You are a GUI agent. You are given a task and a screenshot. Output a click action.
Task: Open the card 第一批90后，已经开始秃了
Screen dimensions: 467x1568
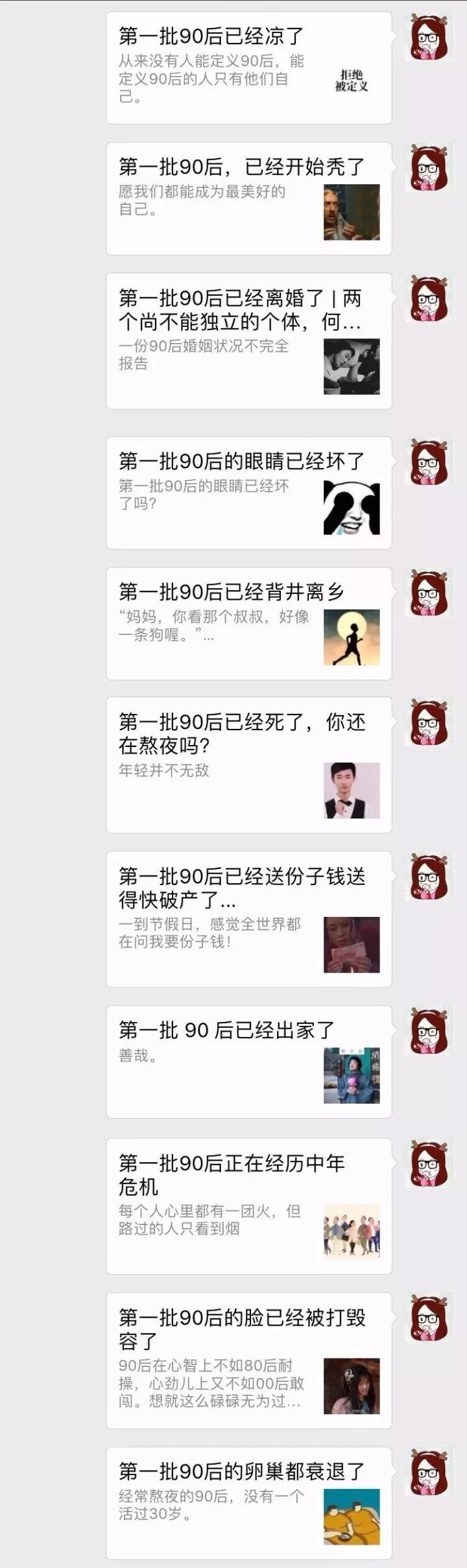tap(248, 198)
